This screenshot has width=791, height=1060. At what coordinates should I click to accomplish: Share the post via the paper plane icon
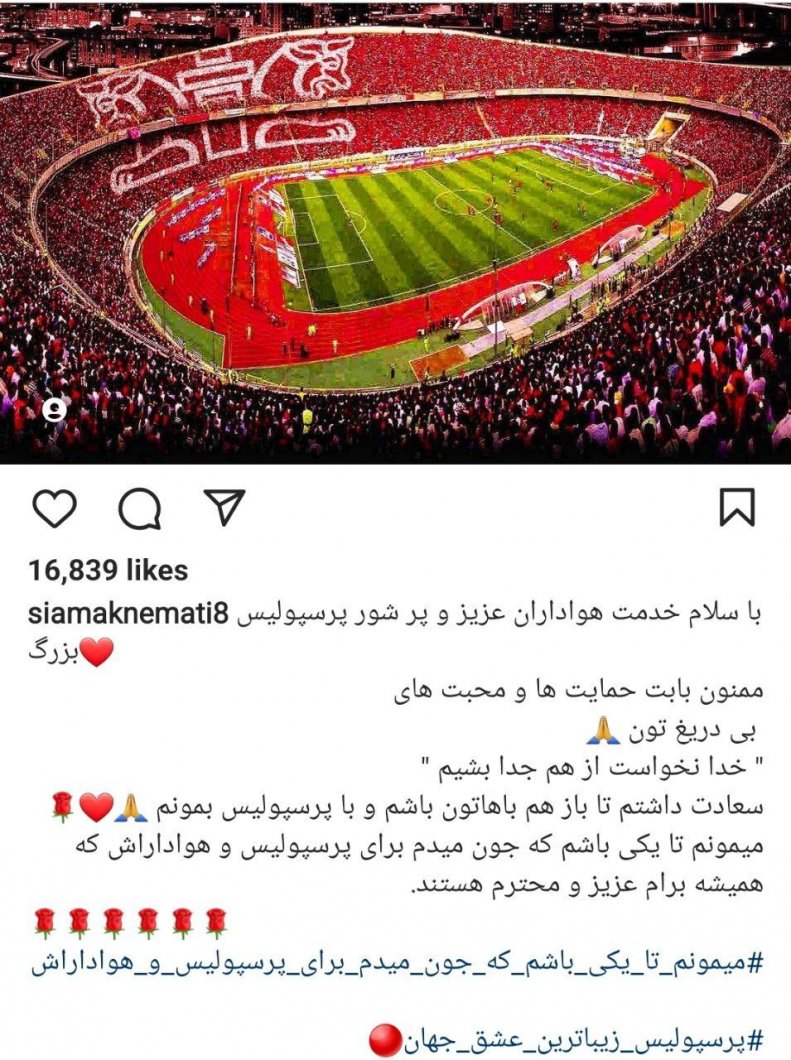[224, 508]
